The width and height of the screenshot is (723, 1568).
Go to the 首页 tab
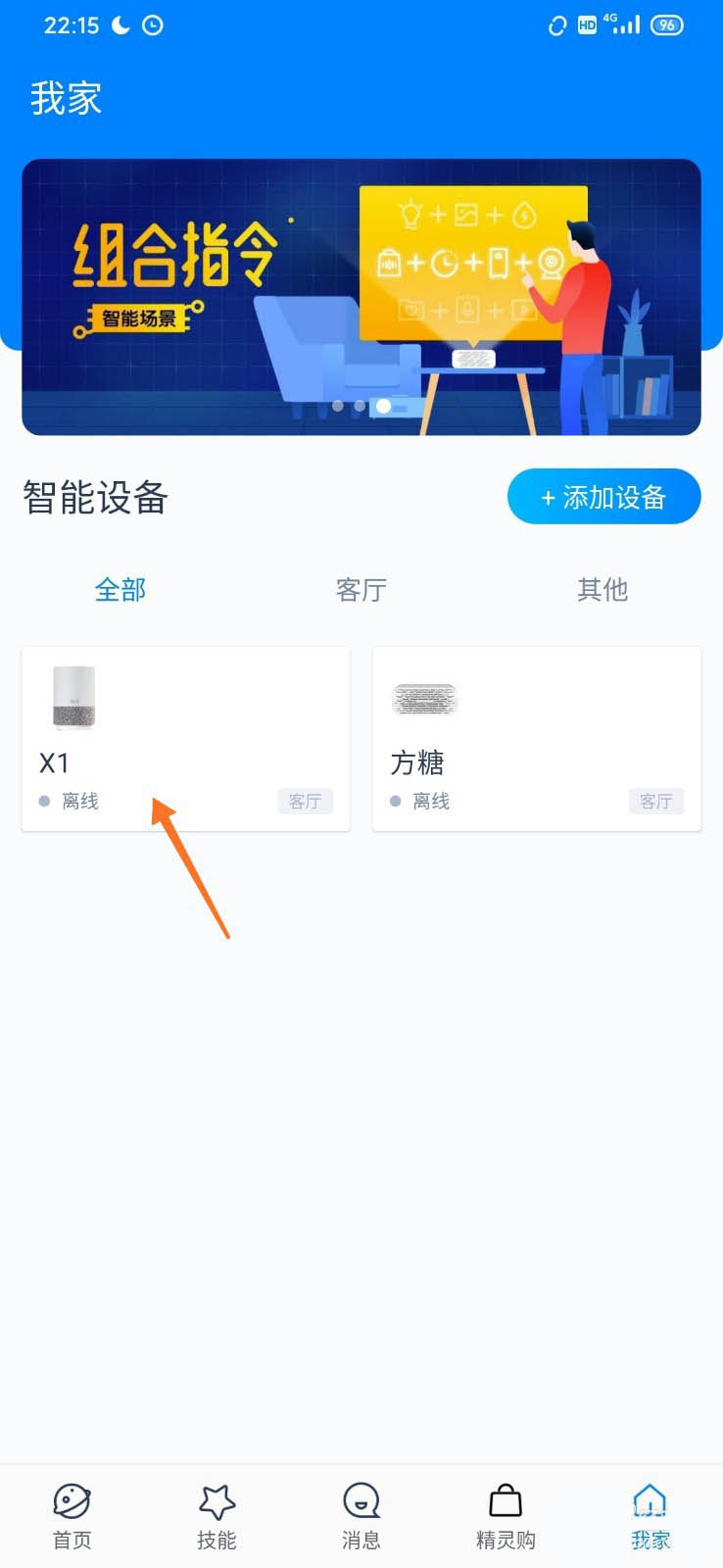coord(72,1515)
